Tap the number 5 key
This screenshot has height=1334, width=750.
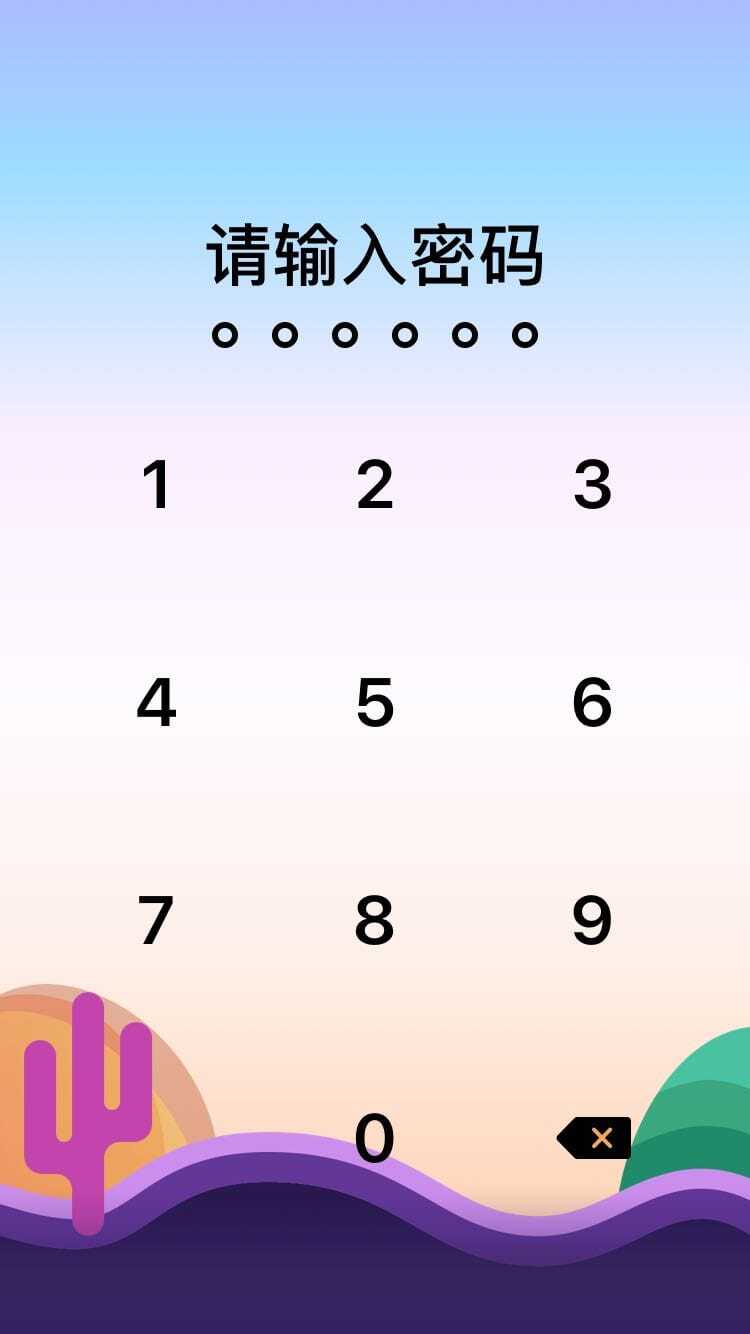[375, 703]
